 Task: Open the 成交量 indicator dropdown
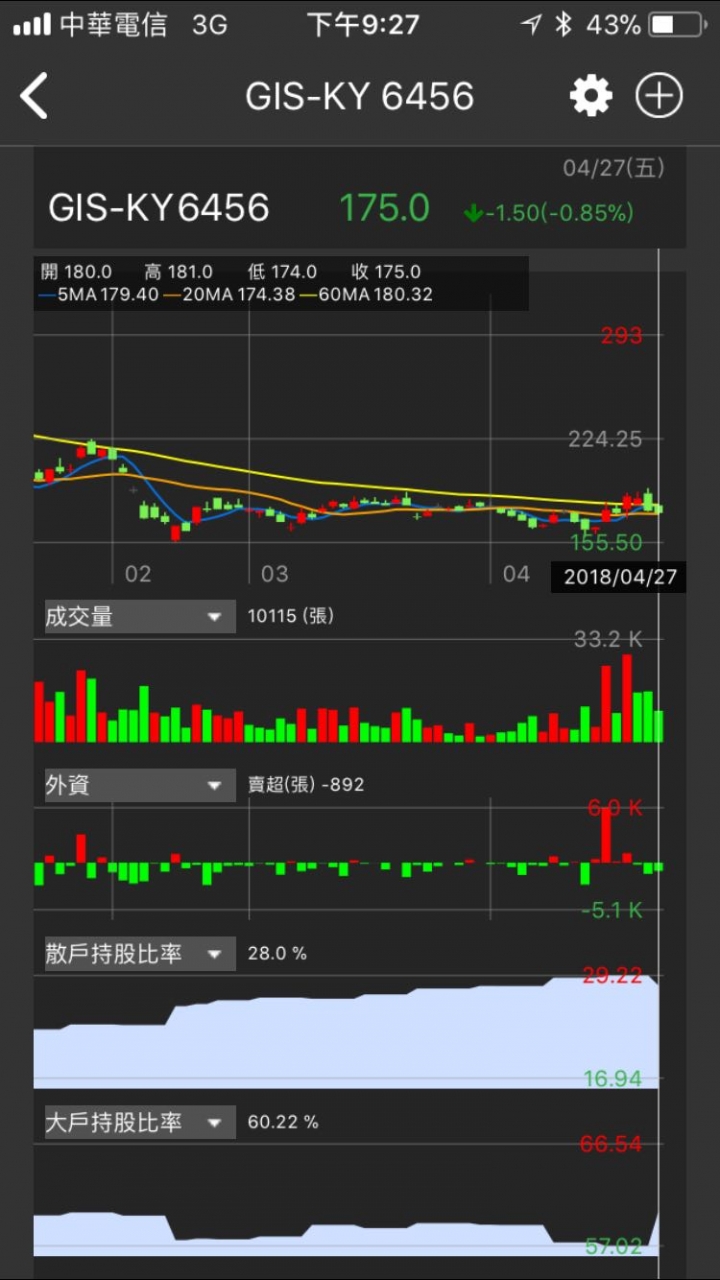pyautogui.click(x=139, y=617)
